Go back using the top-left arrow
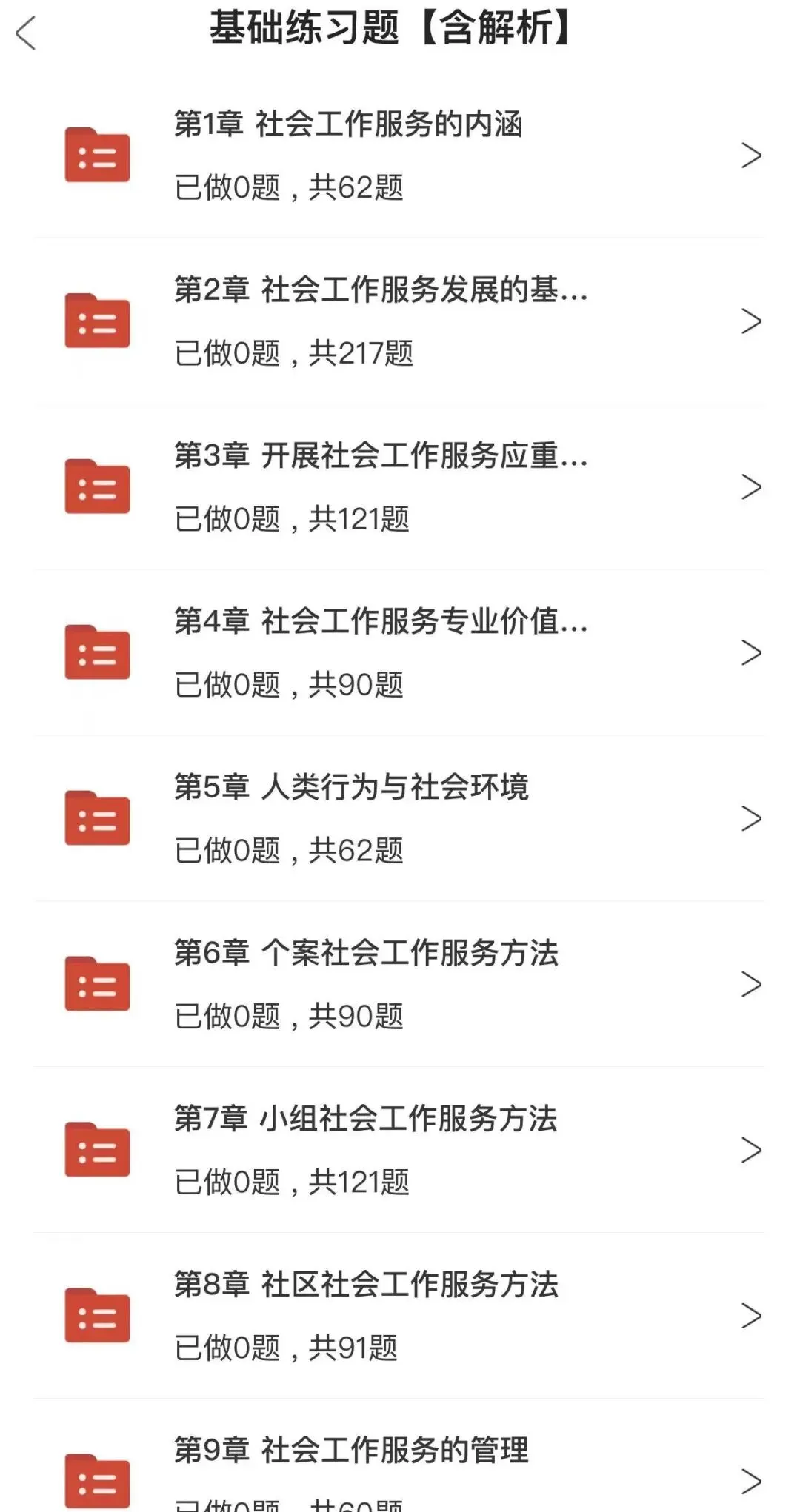Viewport: 800px width, 1512px height. [x=27, y=33]
